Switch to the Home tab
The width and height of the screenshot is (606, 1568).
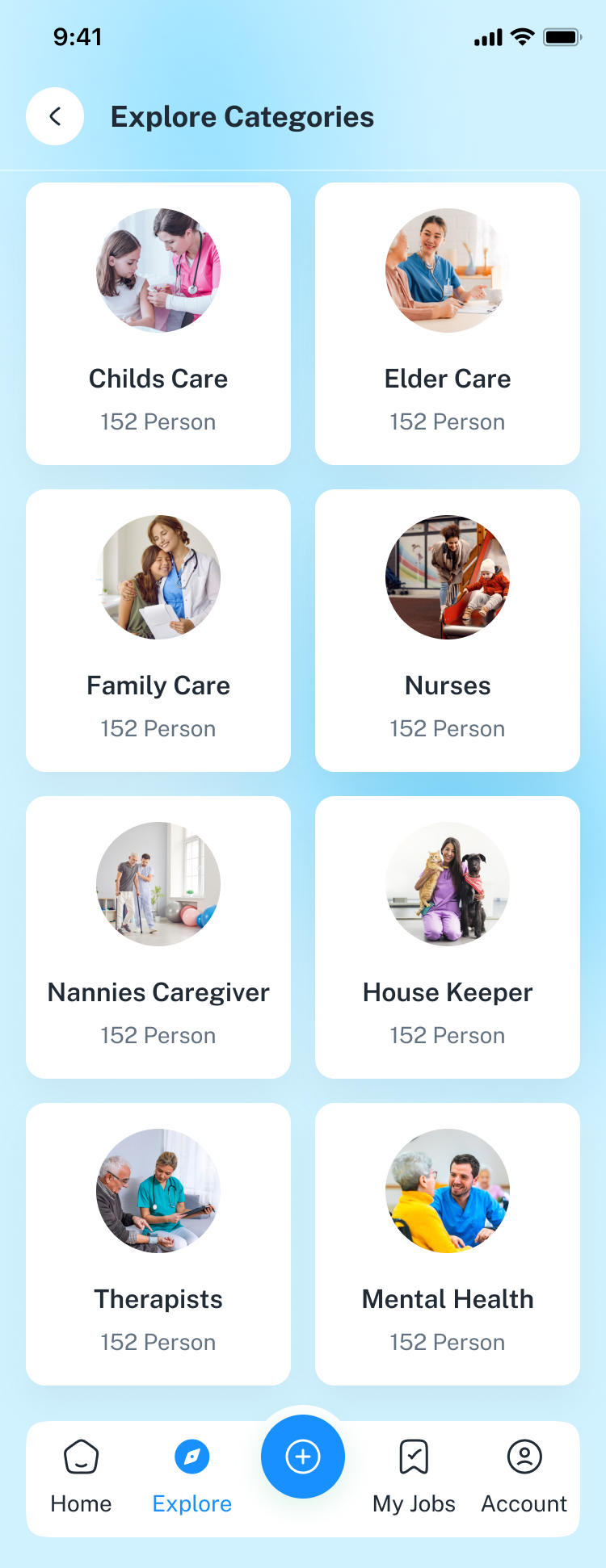coord(81,1476)
